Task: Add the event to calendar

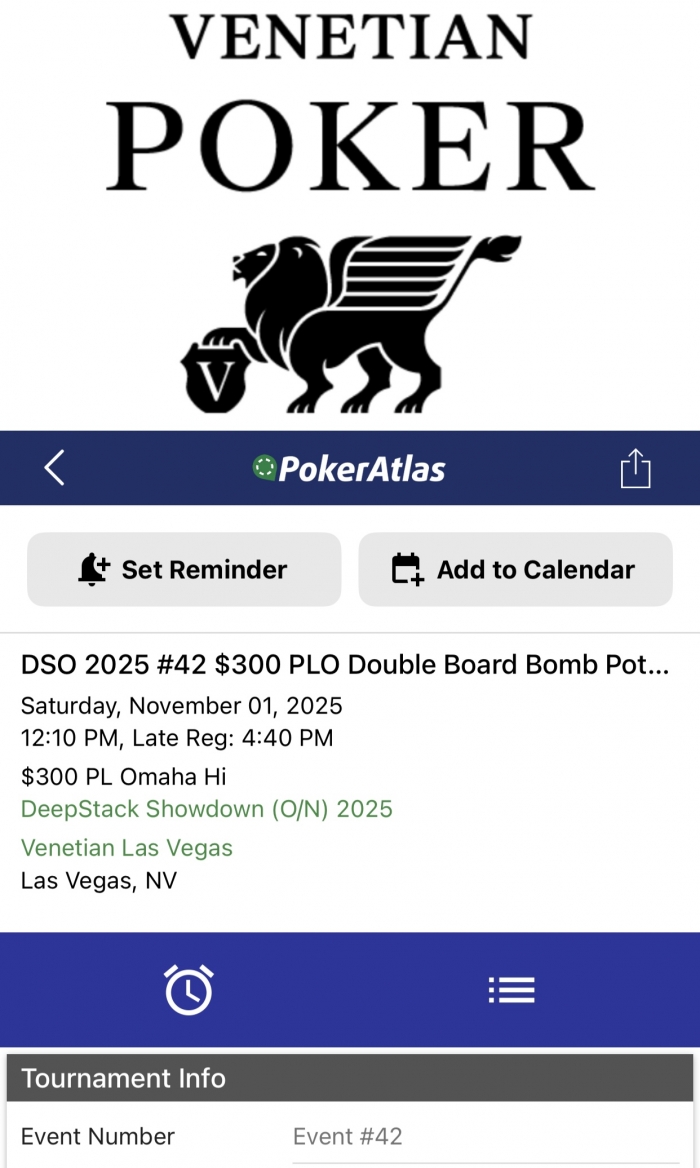Action: pyautogui.click(x=515, y=569)
